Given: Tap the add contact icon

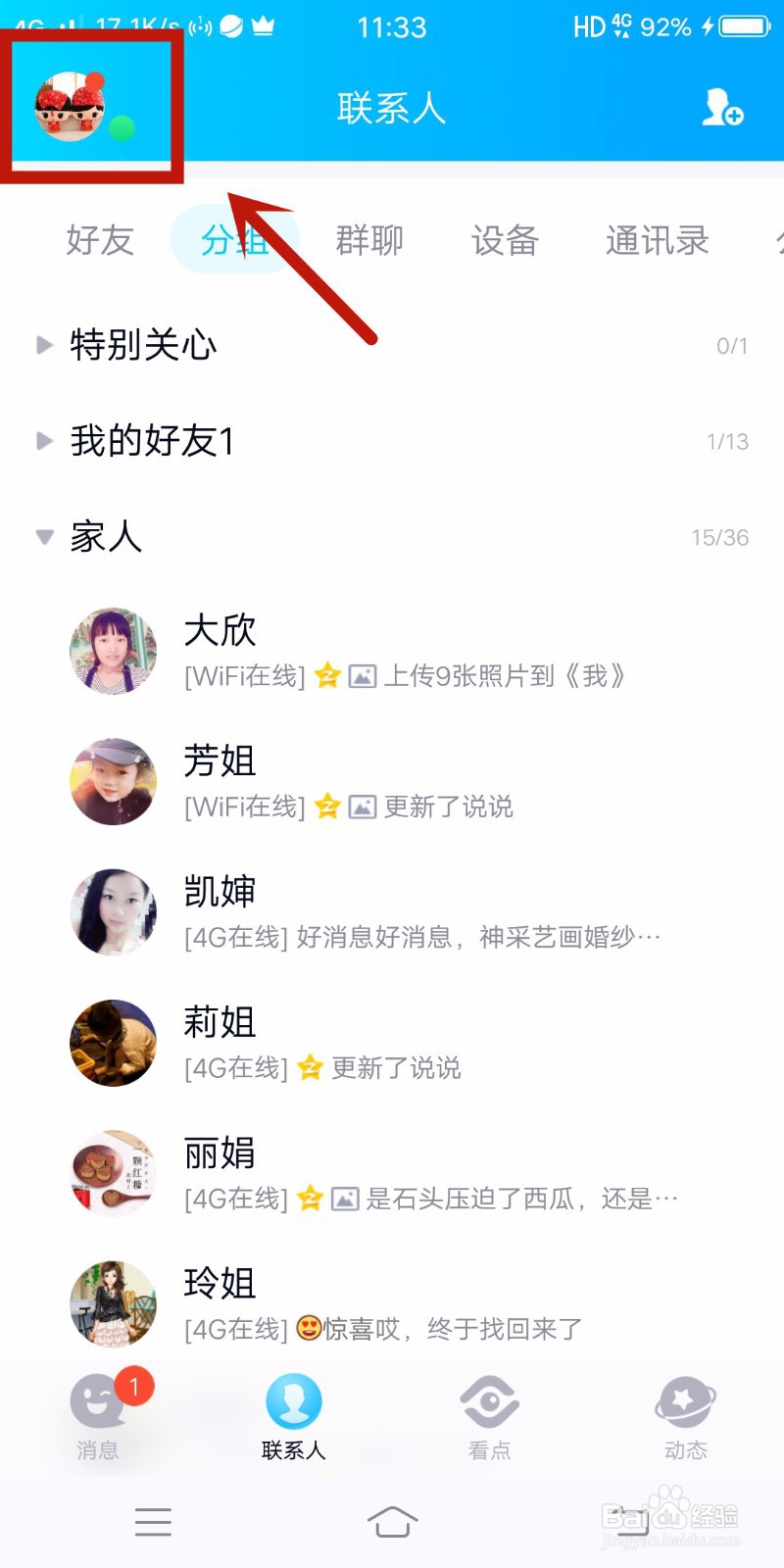Looking at the screenshot, I should point(722,107).
